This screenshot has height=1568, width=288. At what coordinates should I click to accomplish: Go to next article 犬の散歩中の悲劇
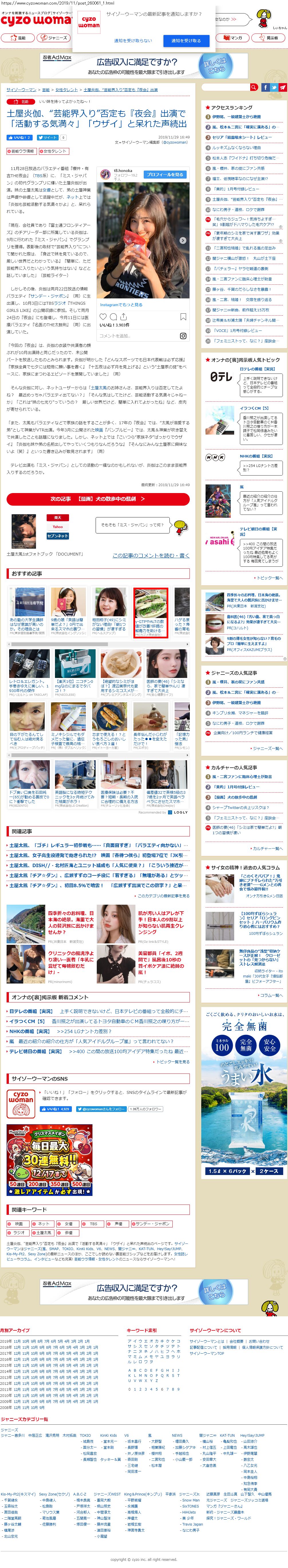tap(98, 498)
